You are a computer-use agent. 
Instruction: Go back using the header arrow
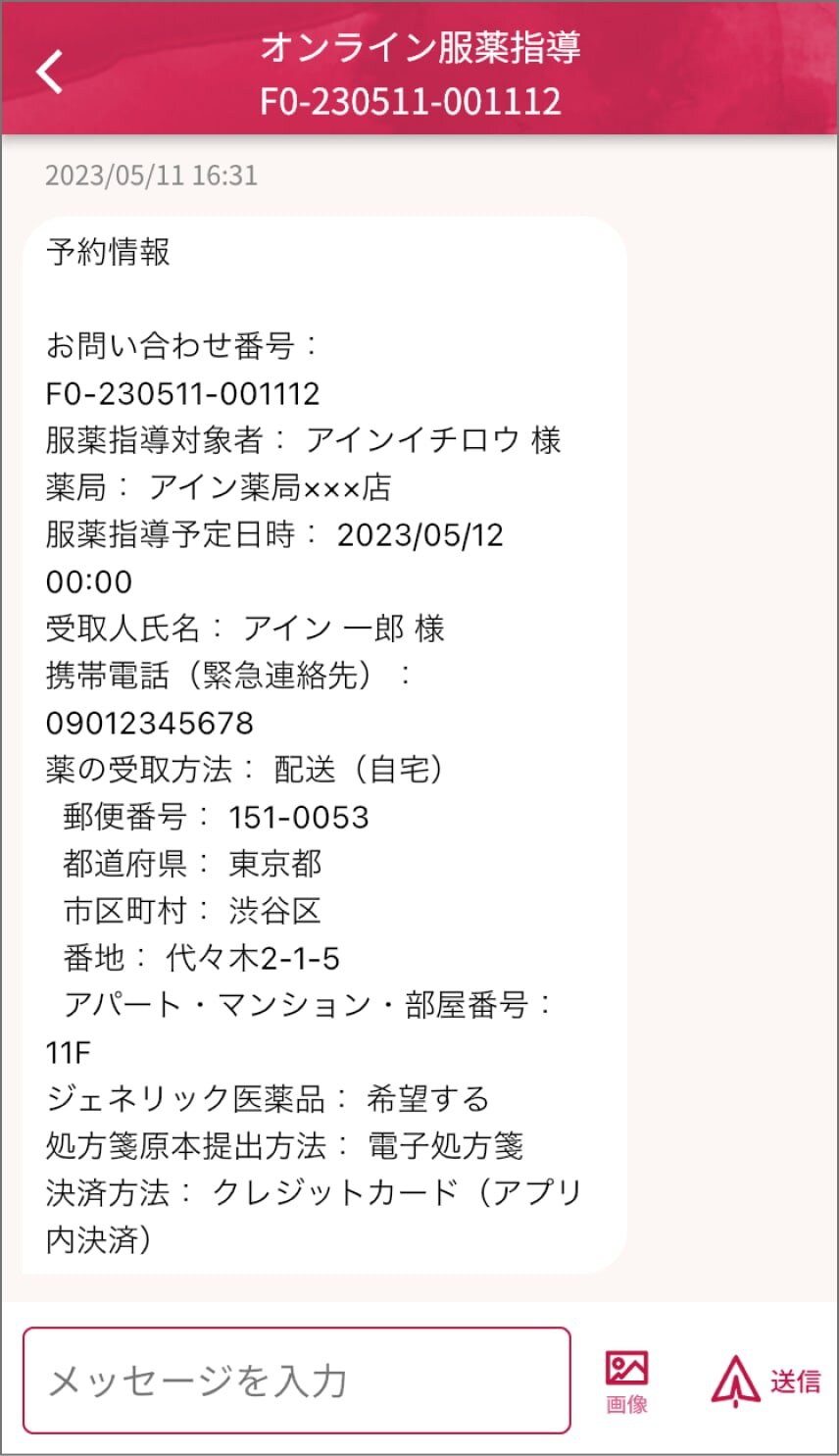pos(50,72)
